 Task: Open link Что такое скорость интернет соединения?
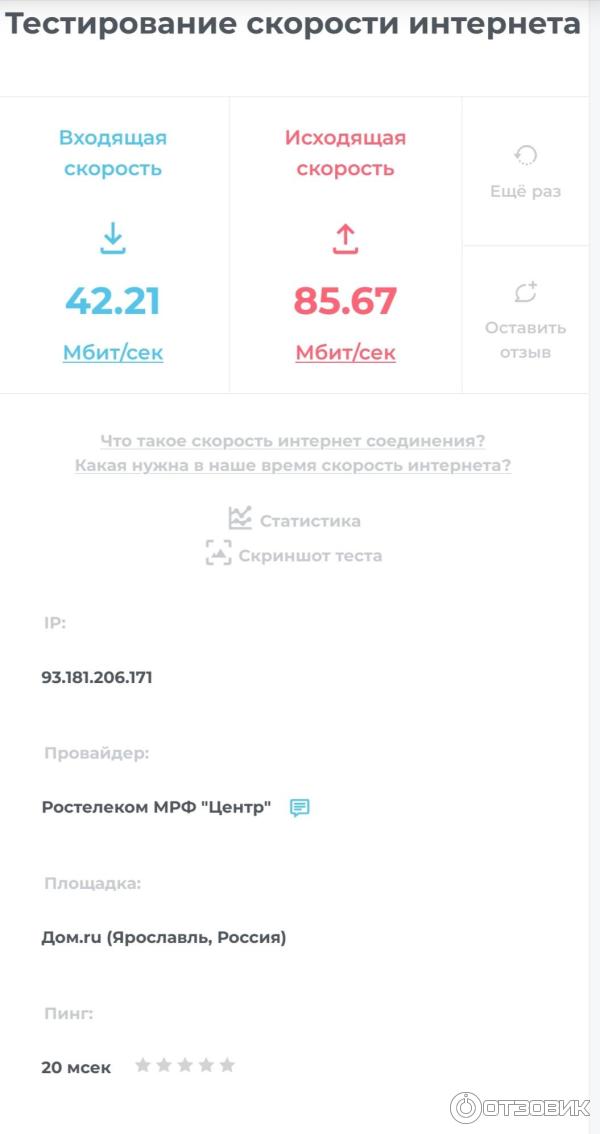click(293, 441)
